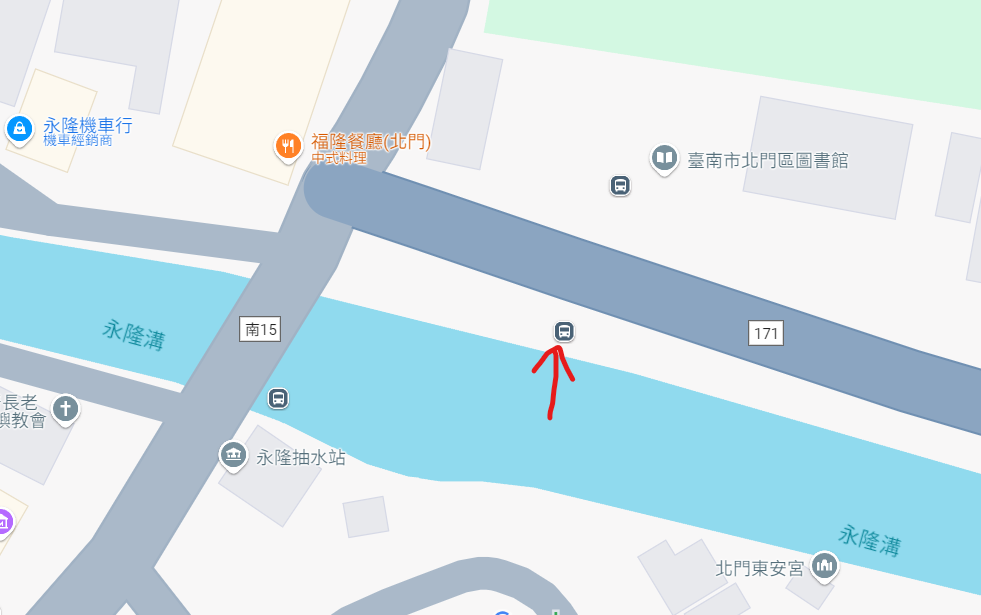Select bus stop marked by red arrow
This screenshot has width=981, height=615.
564,331
